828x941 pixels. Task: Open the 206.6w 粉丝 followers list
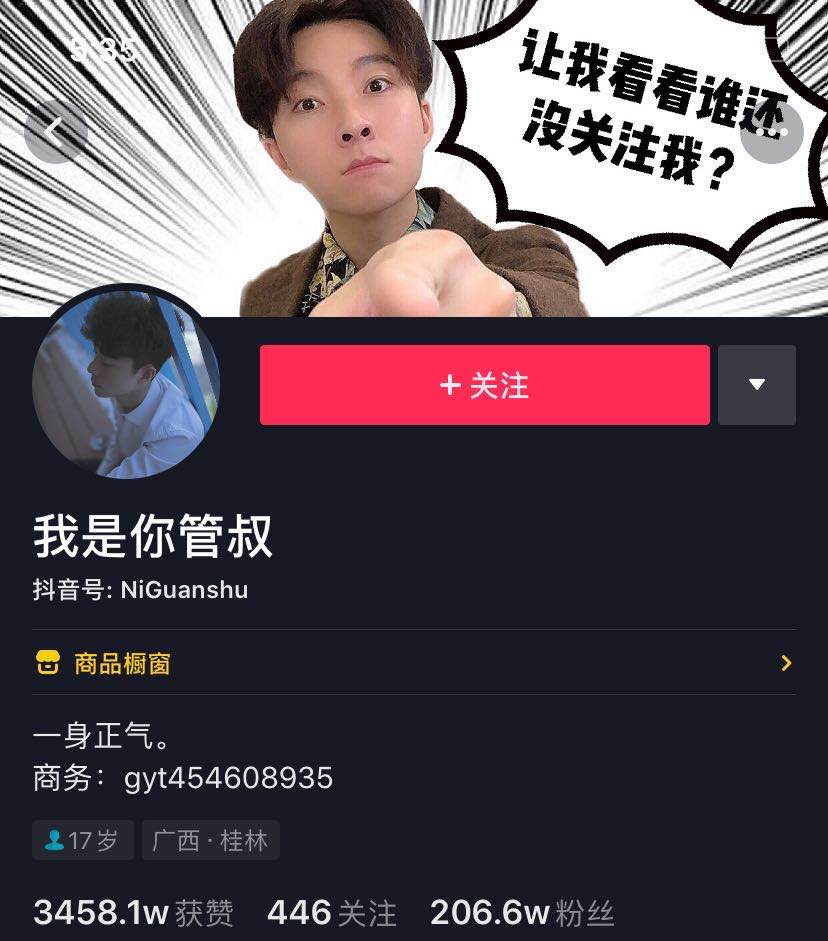tap(522, 912)
